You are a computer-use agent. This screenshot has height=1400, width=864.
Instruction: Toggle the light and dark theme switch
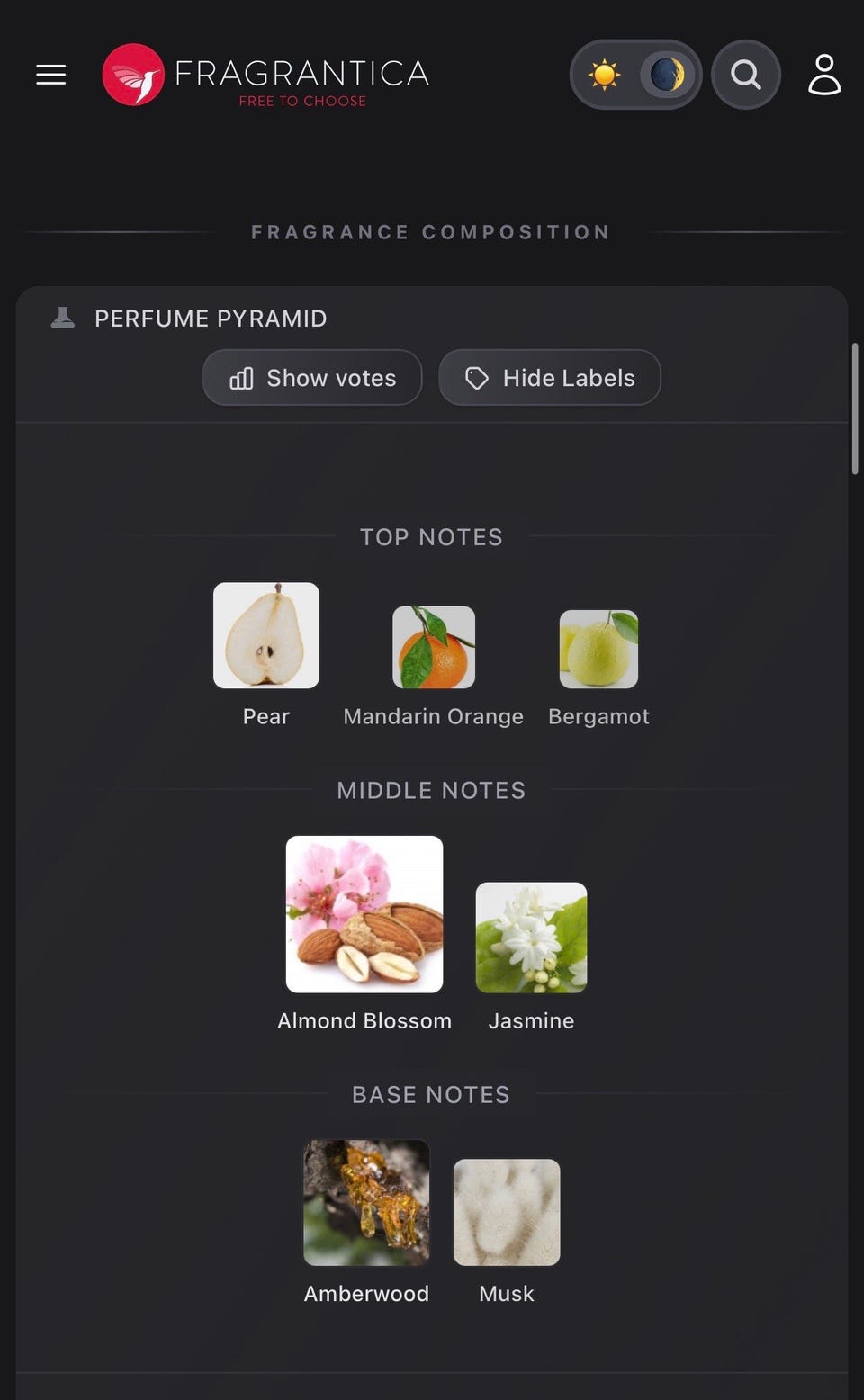point(635,75)
